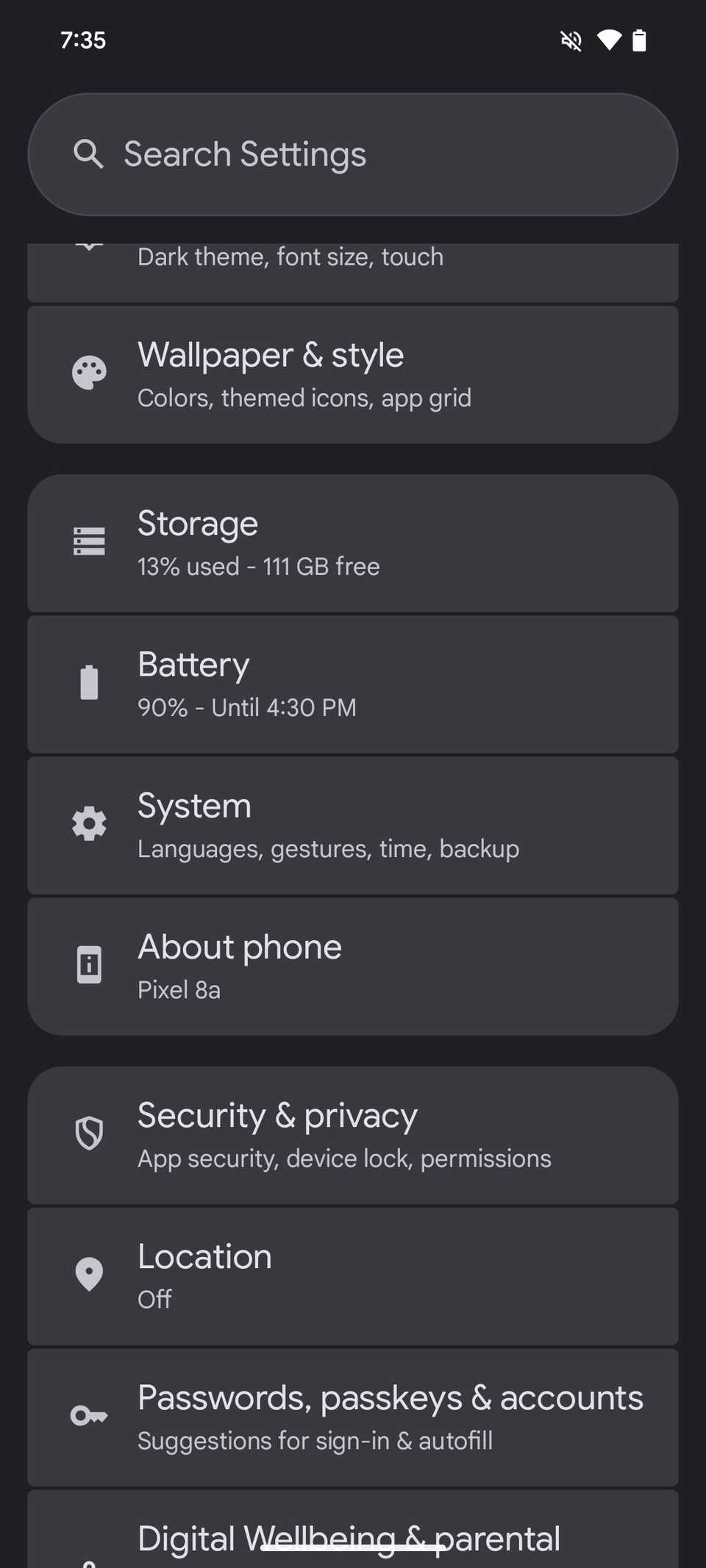Click the Storage icon

click(x=88, y=541)
